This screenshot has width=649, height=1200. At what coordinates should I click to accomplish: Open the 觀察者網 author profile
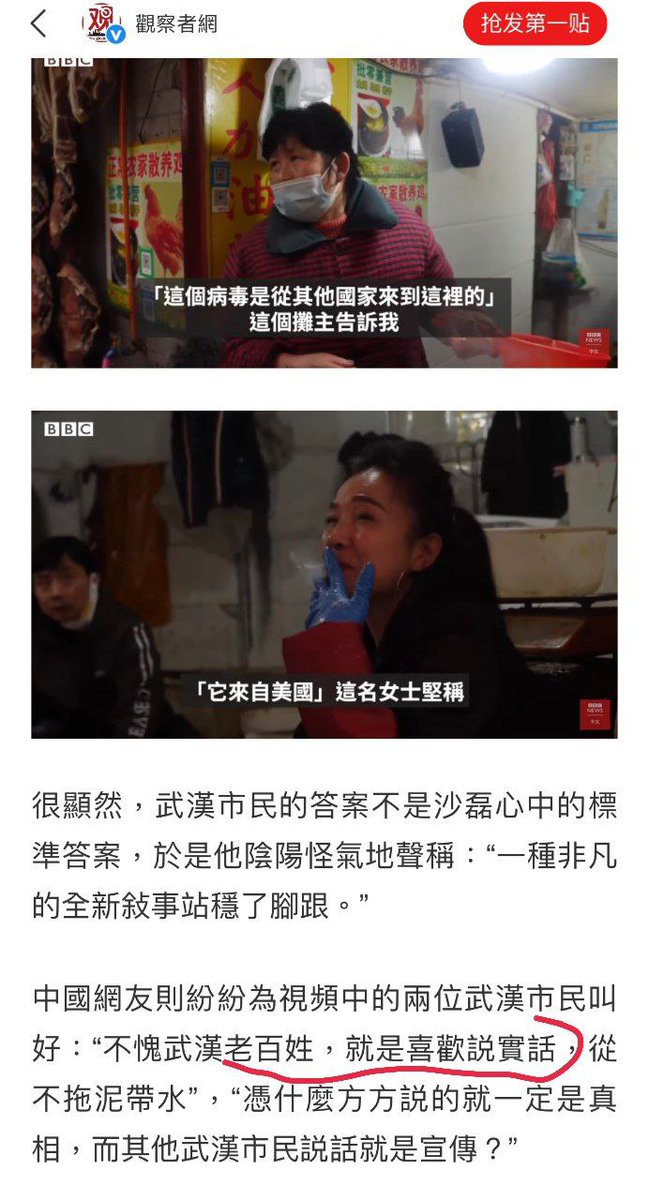[176, 24]
